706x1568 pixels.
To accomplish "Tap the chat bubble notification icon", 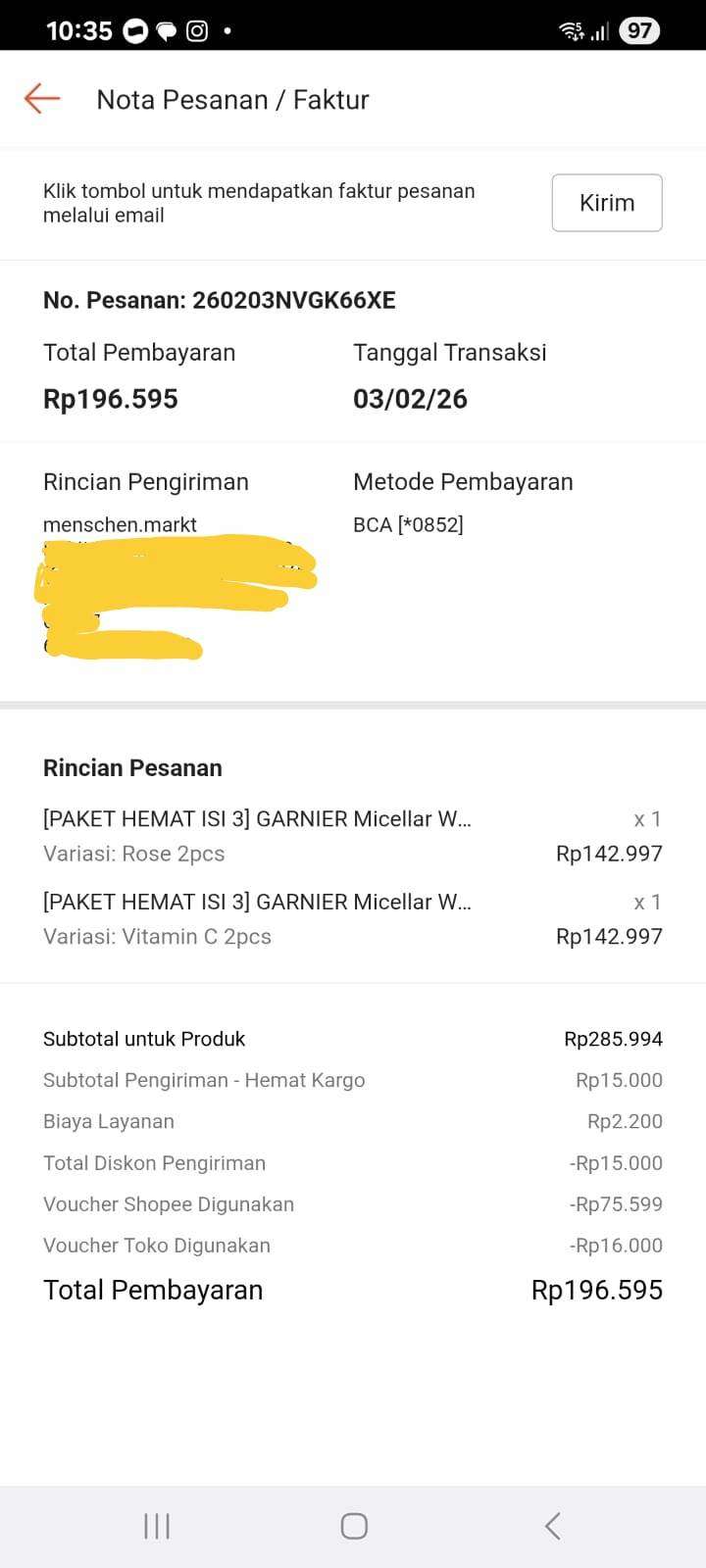I will click(165, 30).
